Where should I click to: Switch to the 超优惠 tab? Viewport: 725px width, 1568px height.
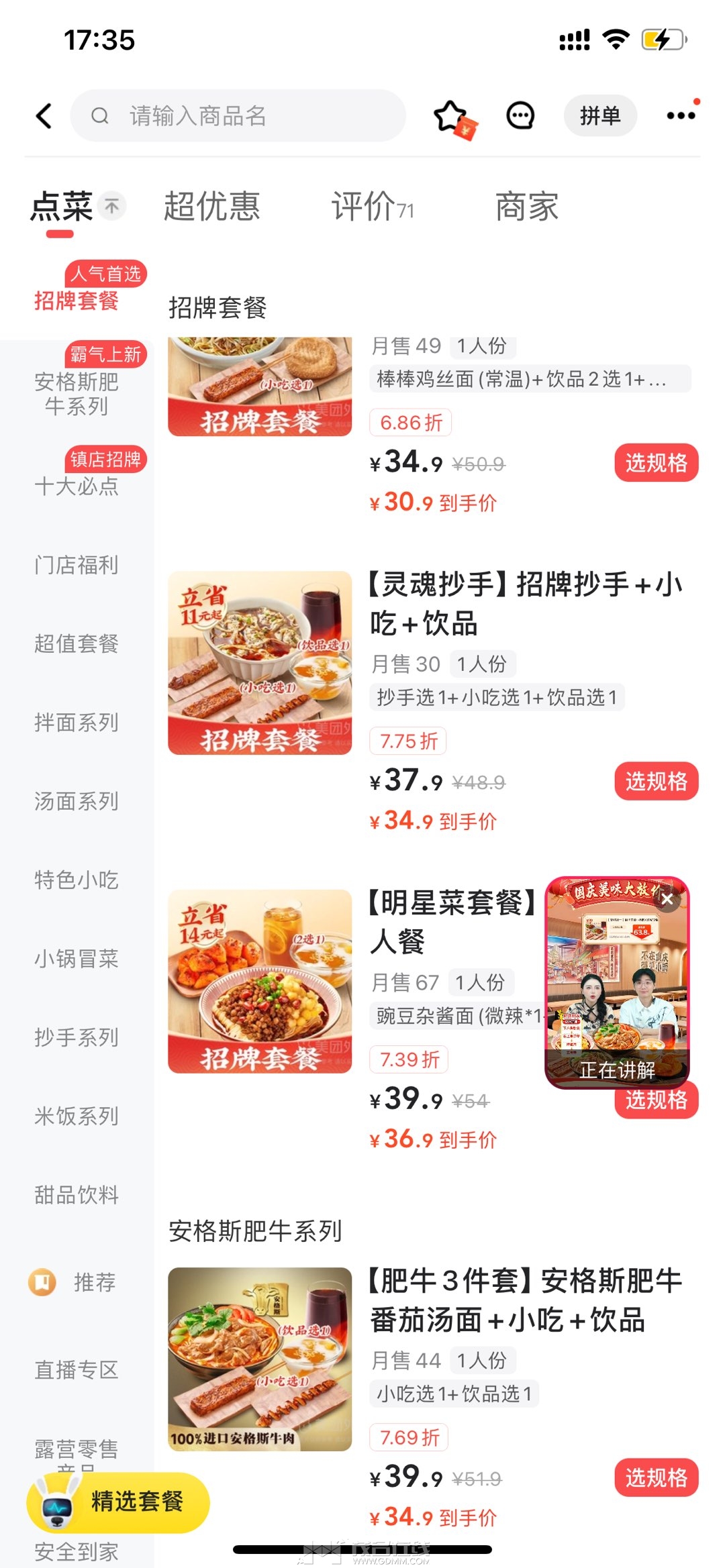(x=211, y=206)
